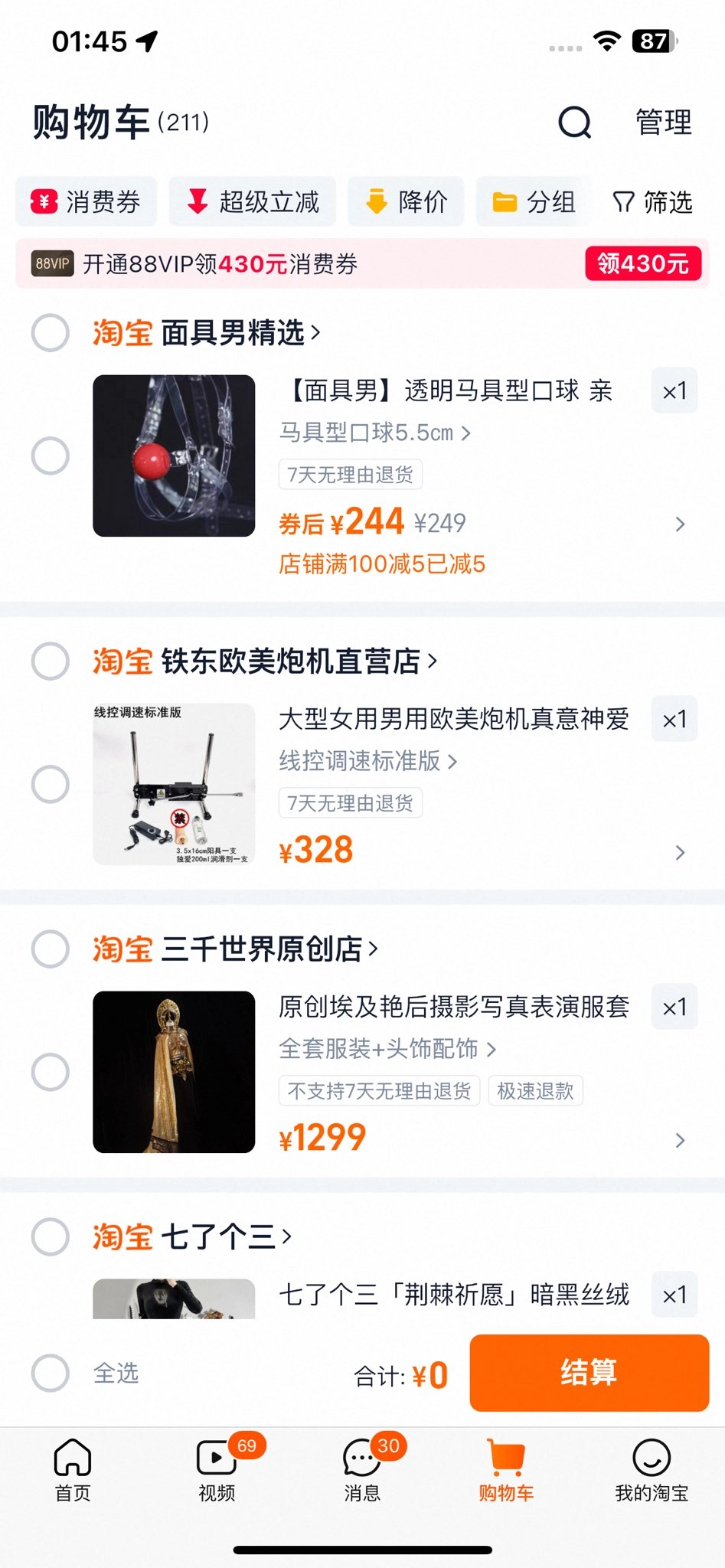Image resolution: width=725 pixels, height=1568 pixels.
Task: Check the 透明马具型口球 item
Action: point(51,456)
